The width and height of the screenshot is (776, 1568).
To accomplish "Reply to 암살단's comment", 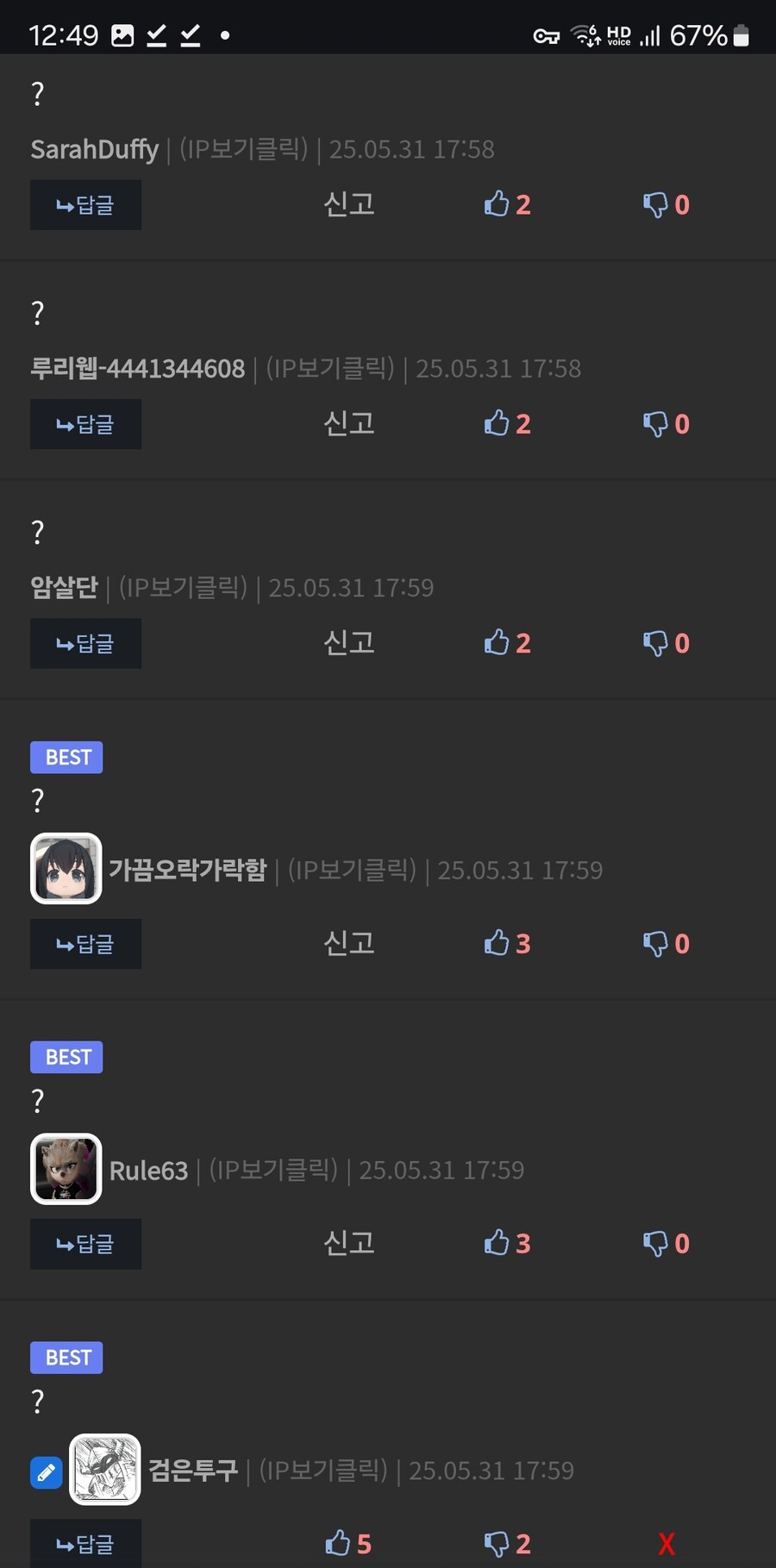I will point(85,644).
